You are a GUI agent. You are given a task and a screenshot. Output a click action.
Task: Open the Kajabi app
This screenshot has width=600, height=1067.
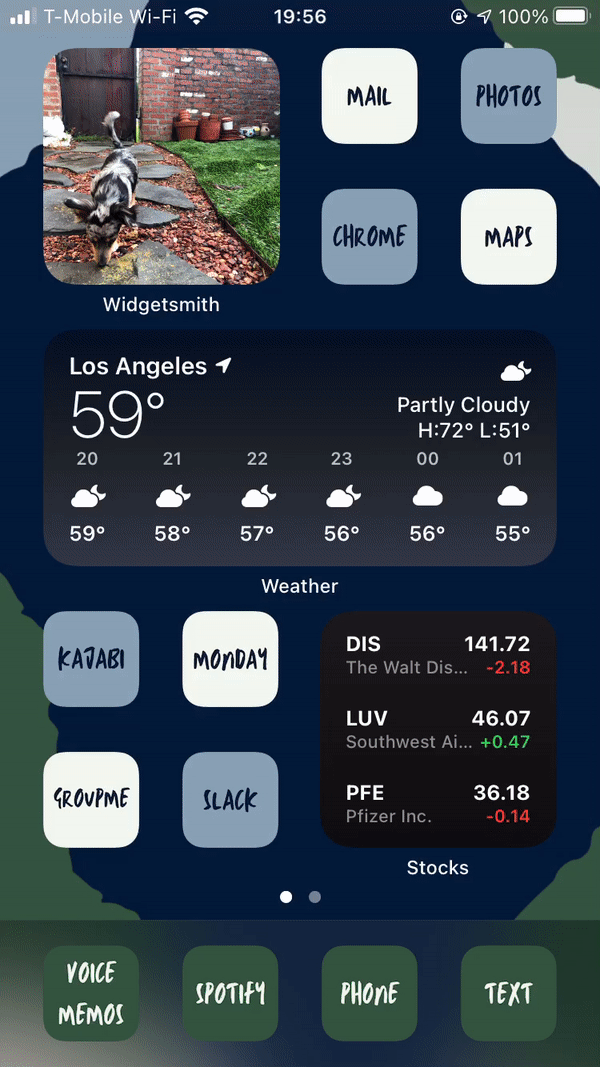pos(91,659)
